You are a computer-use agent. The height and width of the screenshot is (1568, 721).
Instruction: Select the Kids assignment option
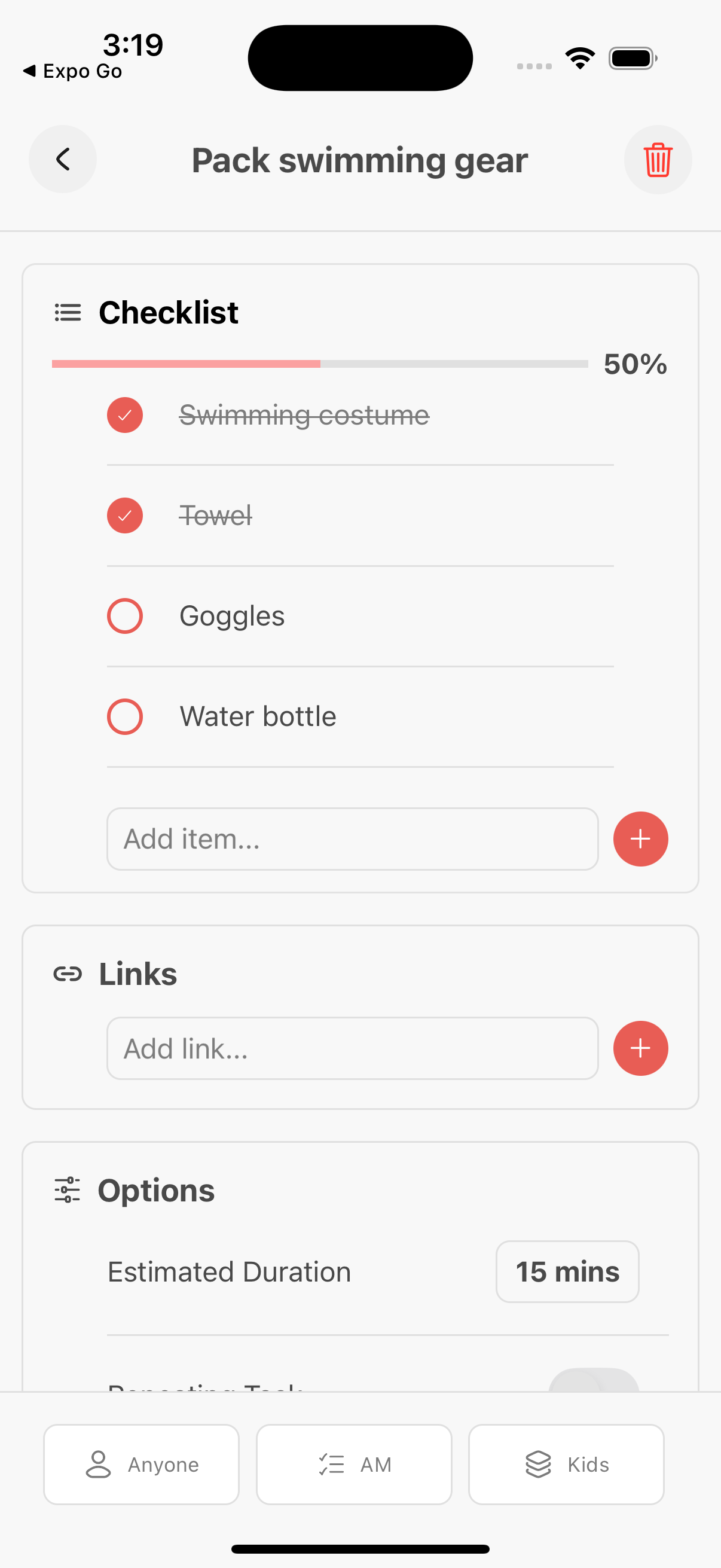click(x=565, y=1465)
